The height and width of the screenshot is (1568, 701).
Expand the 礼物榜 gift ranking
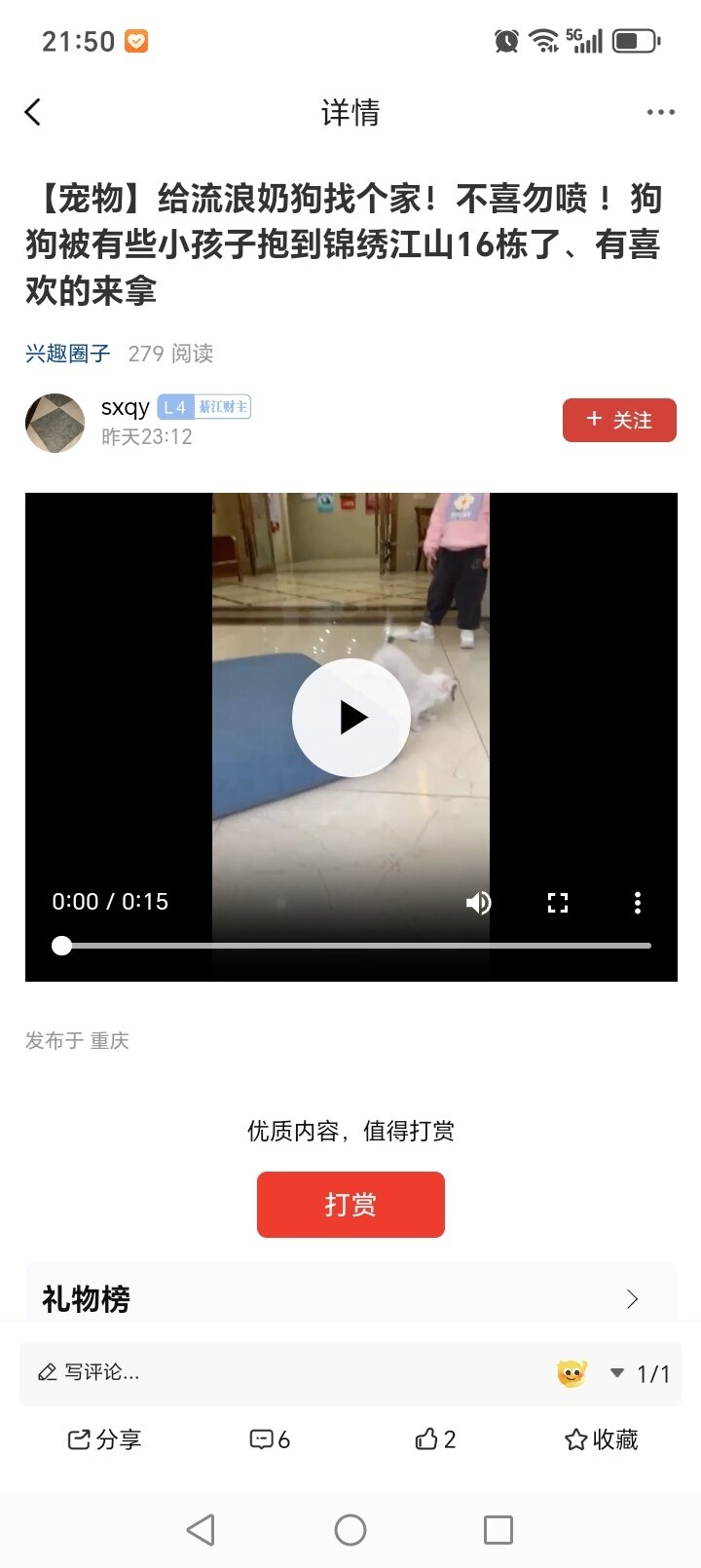pyautogui.click(x=632, y=1298)
